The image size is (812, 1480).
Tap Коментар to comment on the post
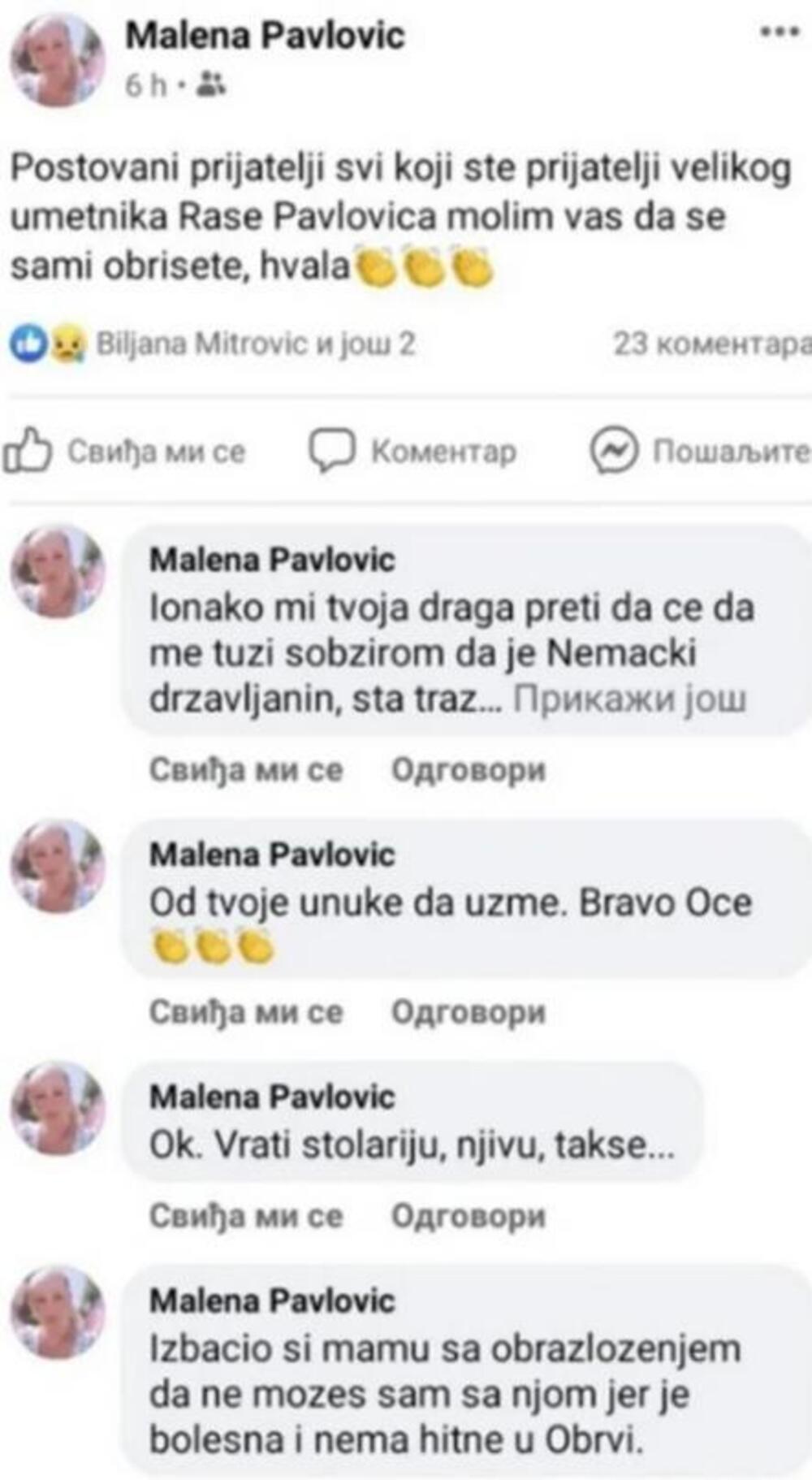(413, 452)
